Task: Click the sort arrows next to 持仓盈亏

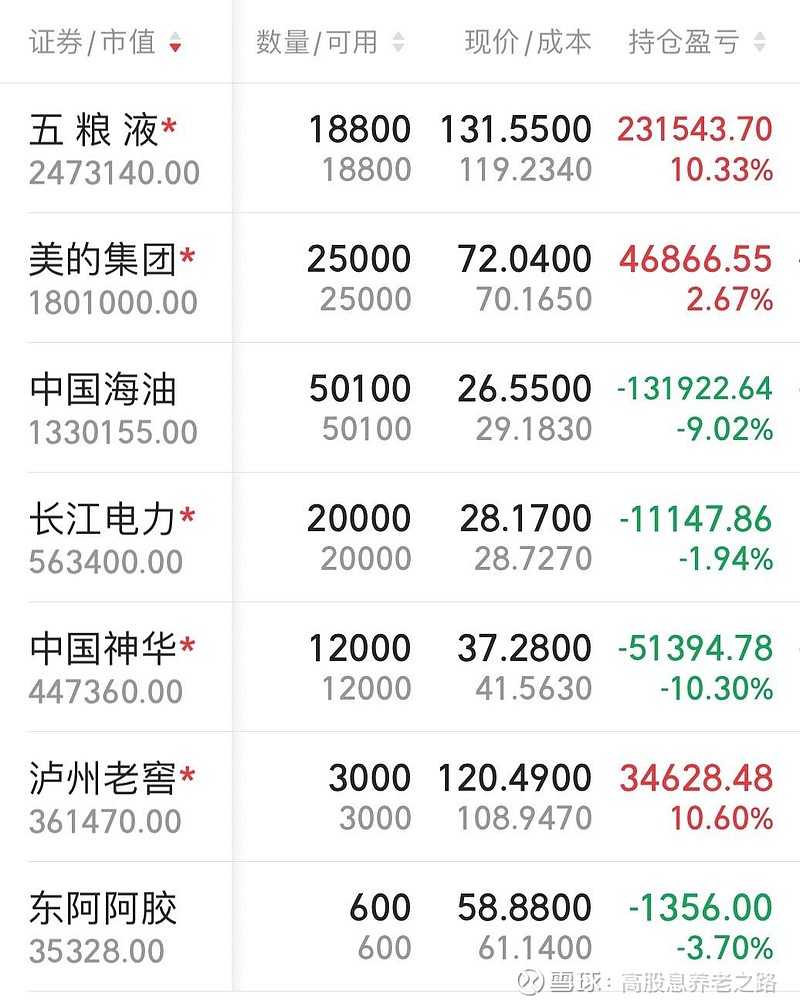Action: [756, 42]
